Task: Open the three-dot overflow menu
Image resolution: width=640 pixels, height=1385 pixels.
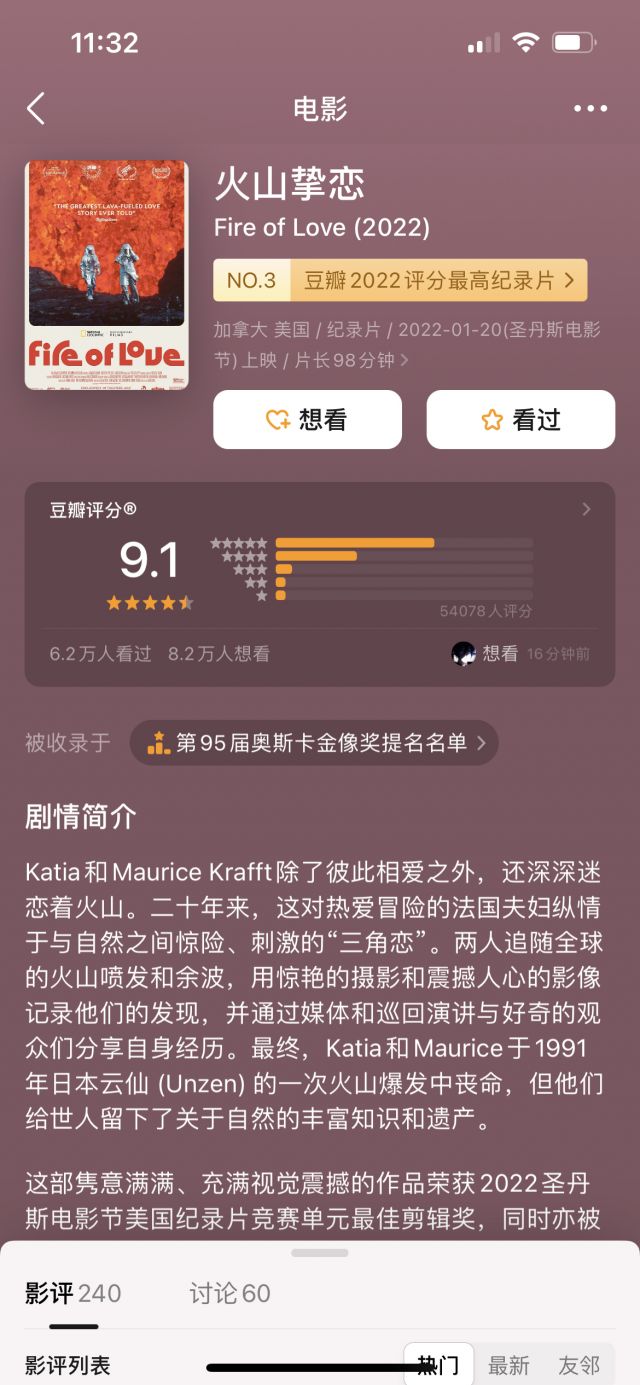Action: [x=590, y=109]
